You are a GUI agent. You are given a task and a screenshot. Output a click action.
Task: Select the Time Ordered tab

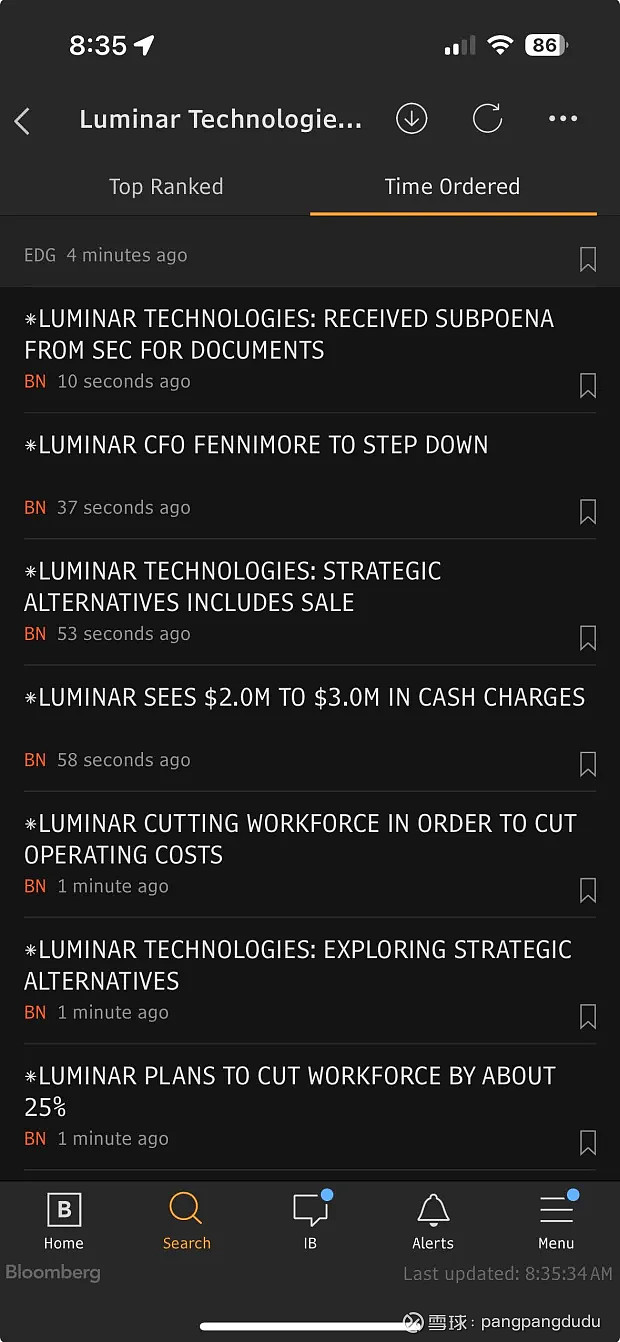tap(452, 187)
